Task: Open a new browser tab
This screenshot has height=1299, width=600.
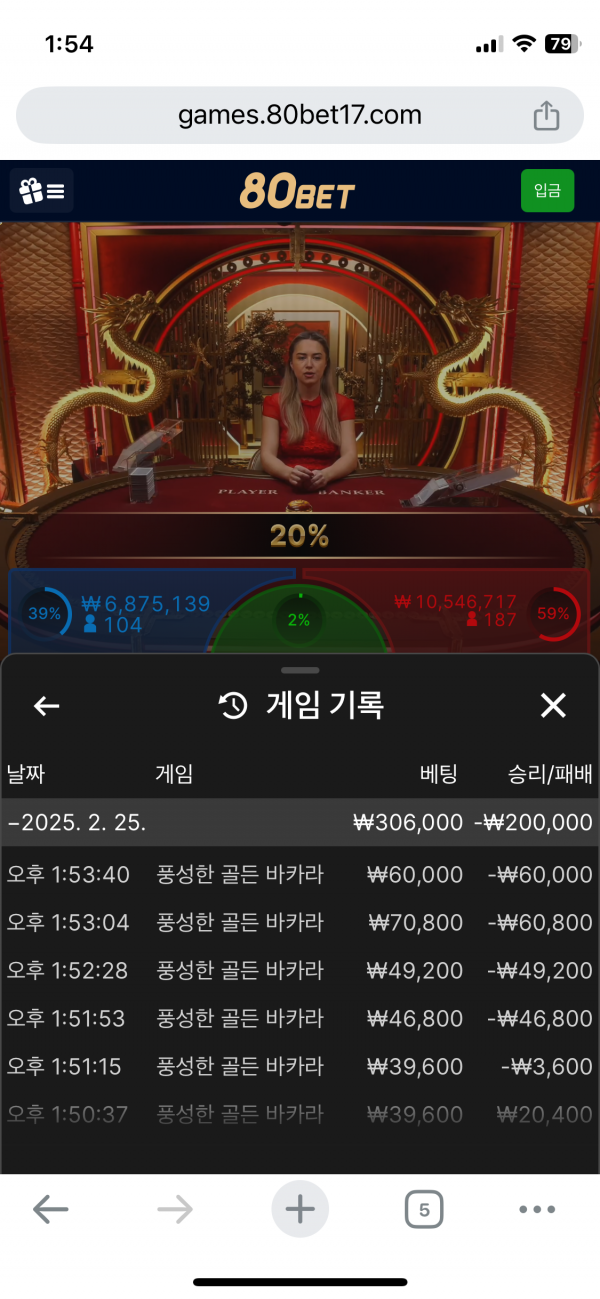Action: [x=300, y=1210]
